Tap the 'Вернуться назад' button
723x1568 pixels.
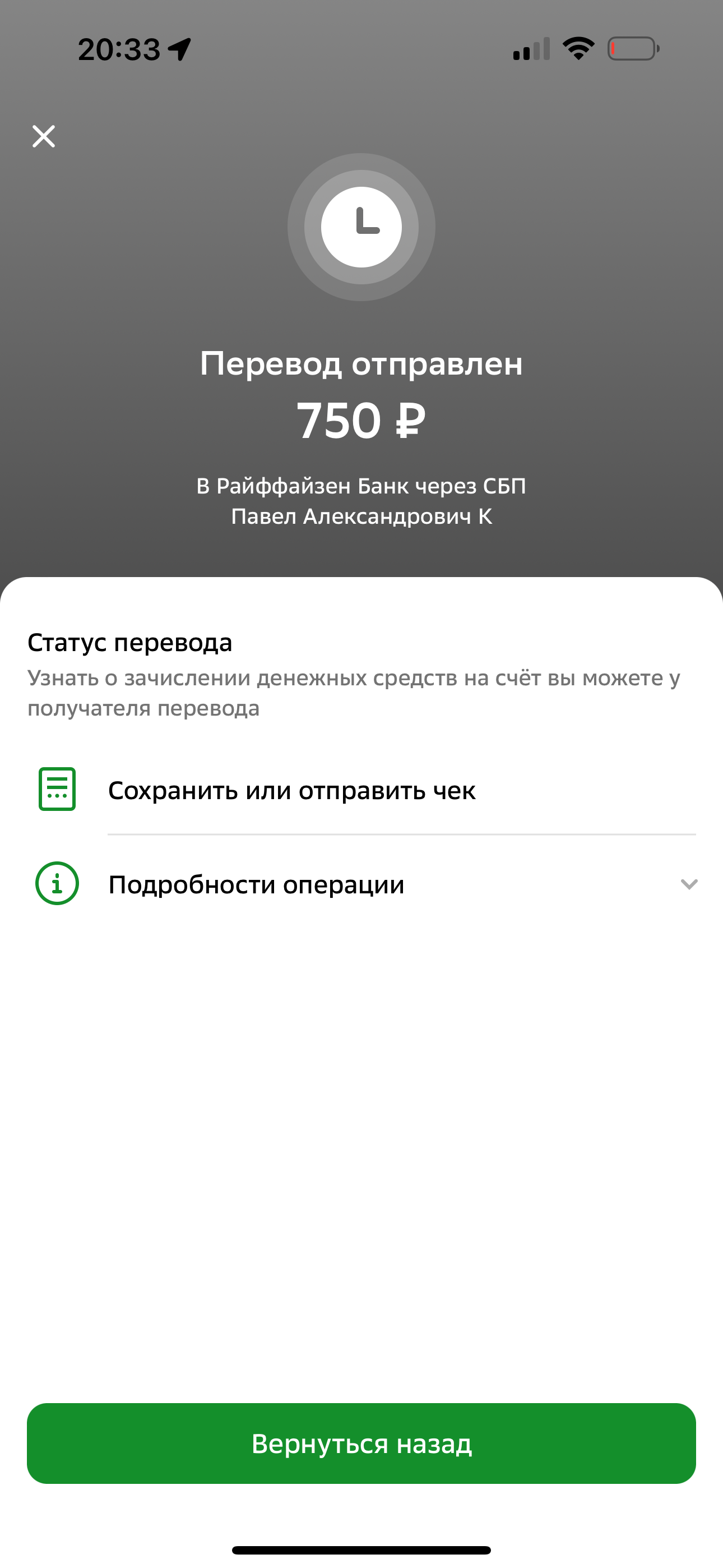[361, 1444]
